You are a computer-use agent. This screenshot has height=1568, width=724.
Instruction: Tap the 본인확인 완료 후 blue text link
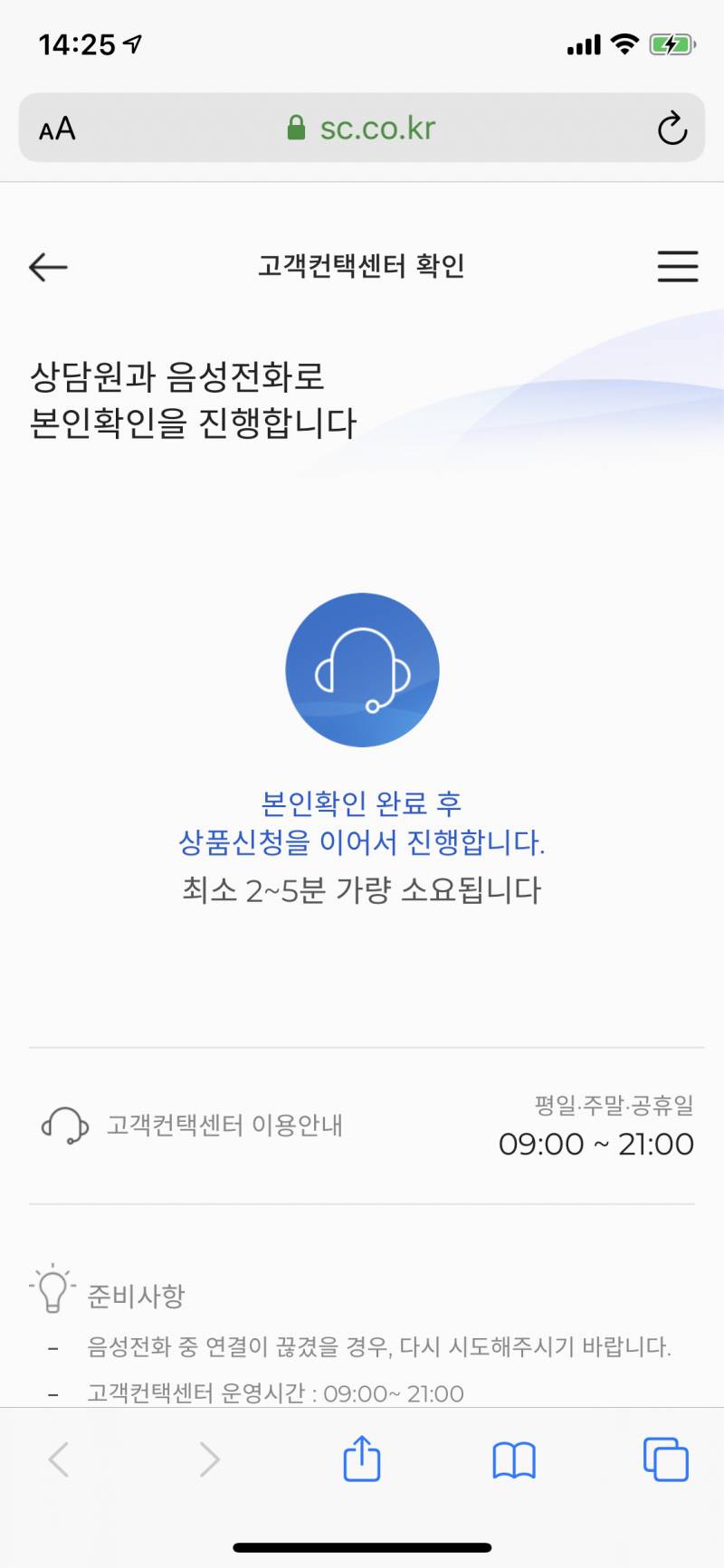point(362,802)
